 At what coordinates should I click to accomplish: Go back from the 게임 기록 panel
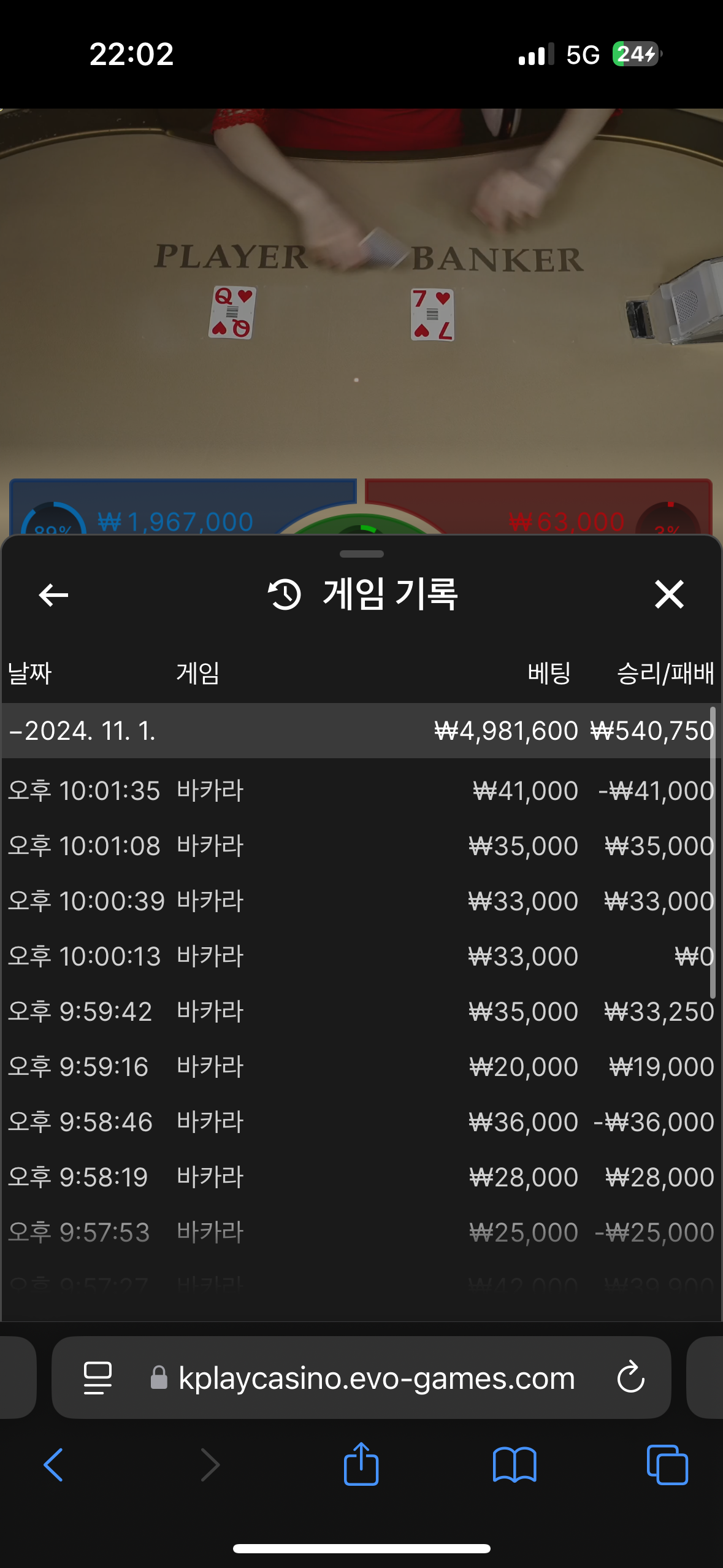pyautogui.click(x=53, y=594)
